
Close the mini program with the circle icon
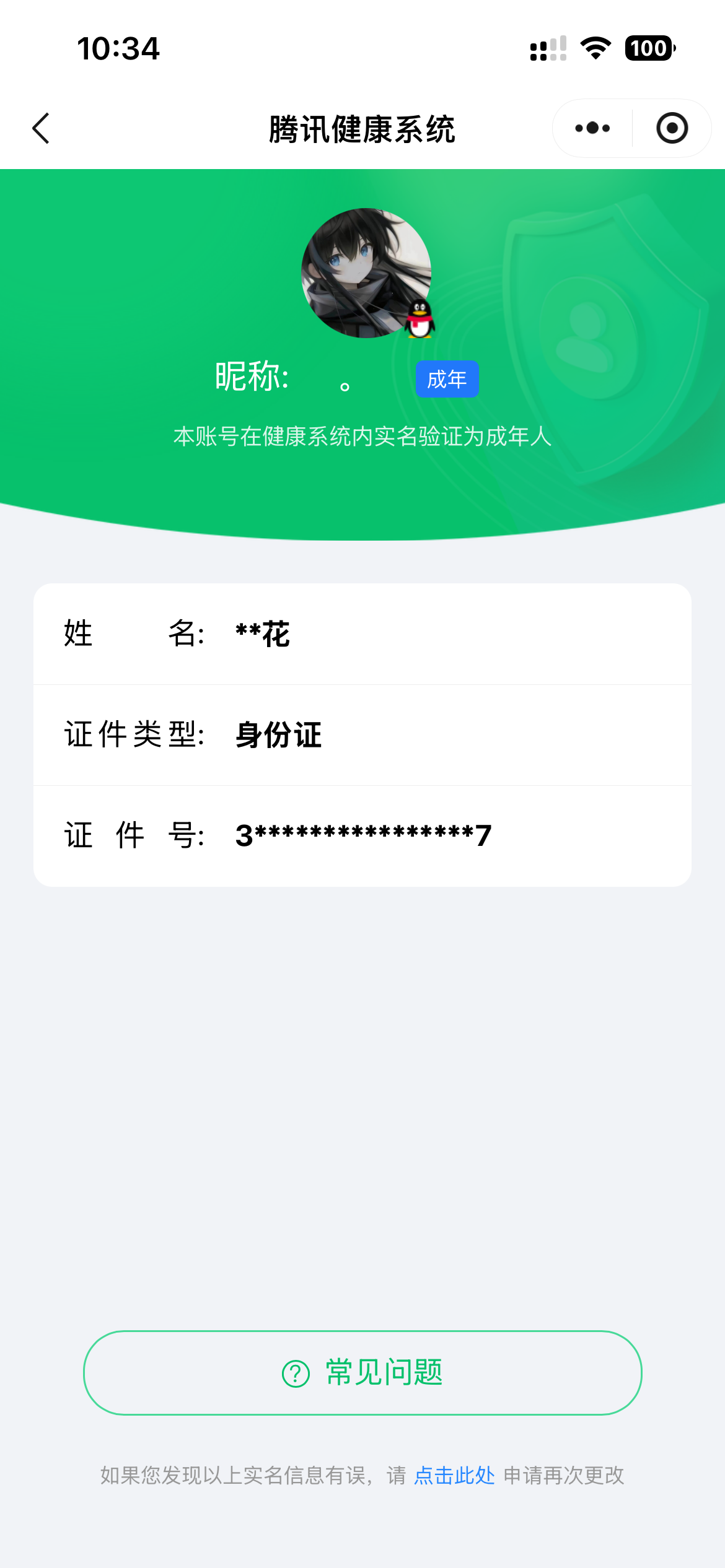672,128
